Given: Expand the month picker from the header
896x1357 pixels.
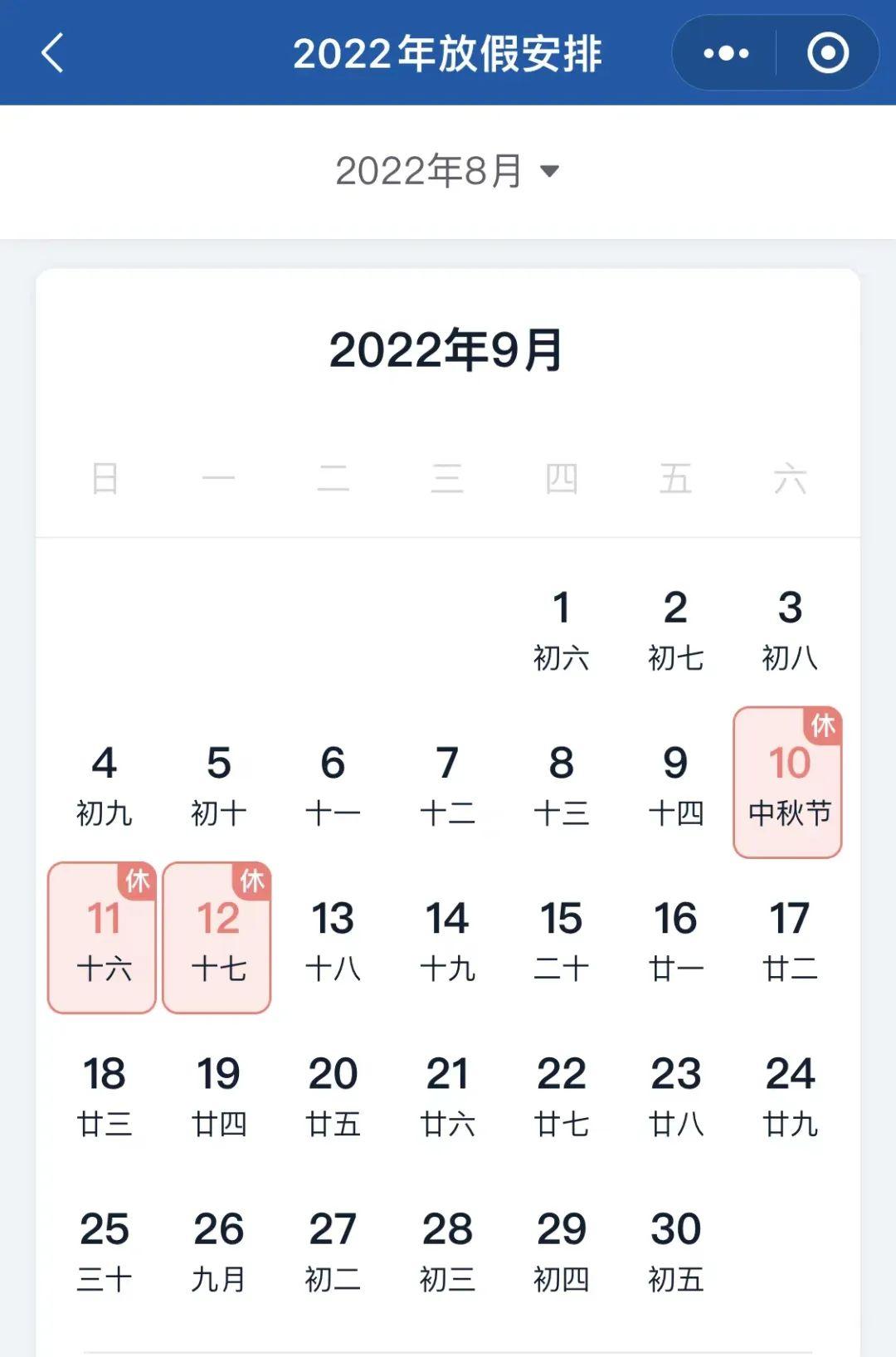Looking at the screenshot, I should click(448, 170).
